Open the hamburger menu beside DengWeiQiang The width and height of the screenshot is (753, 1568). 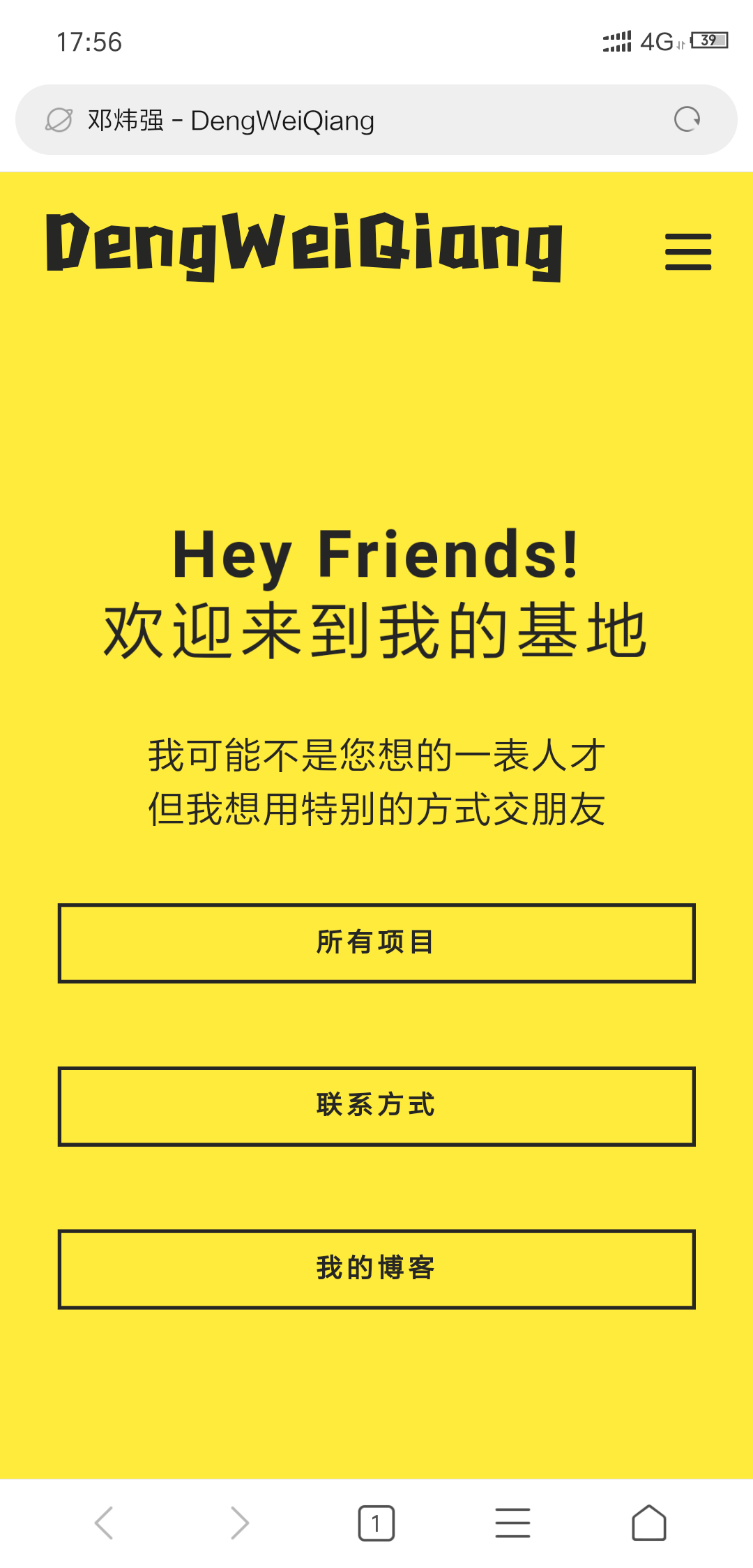click(x=688, y=252)
